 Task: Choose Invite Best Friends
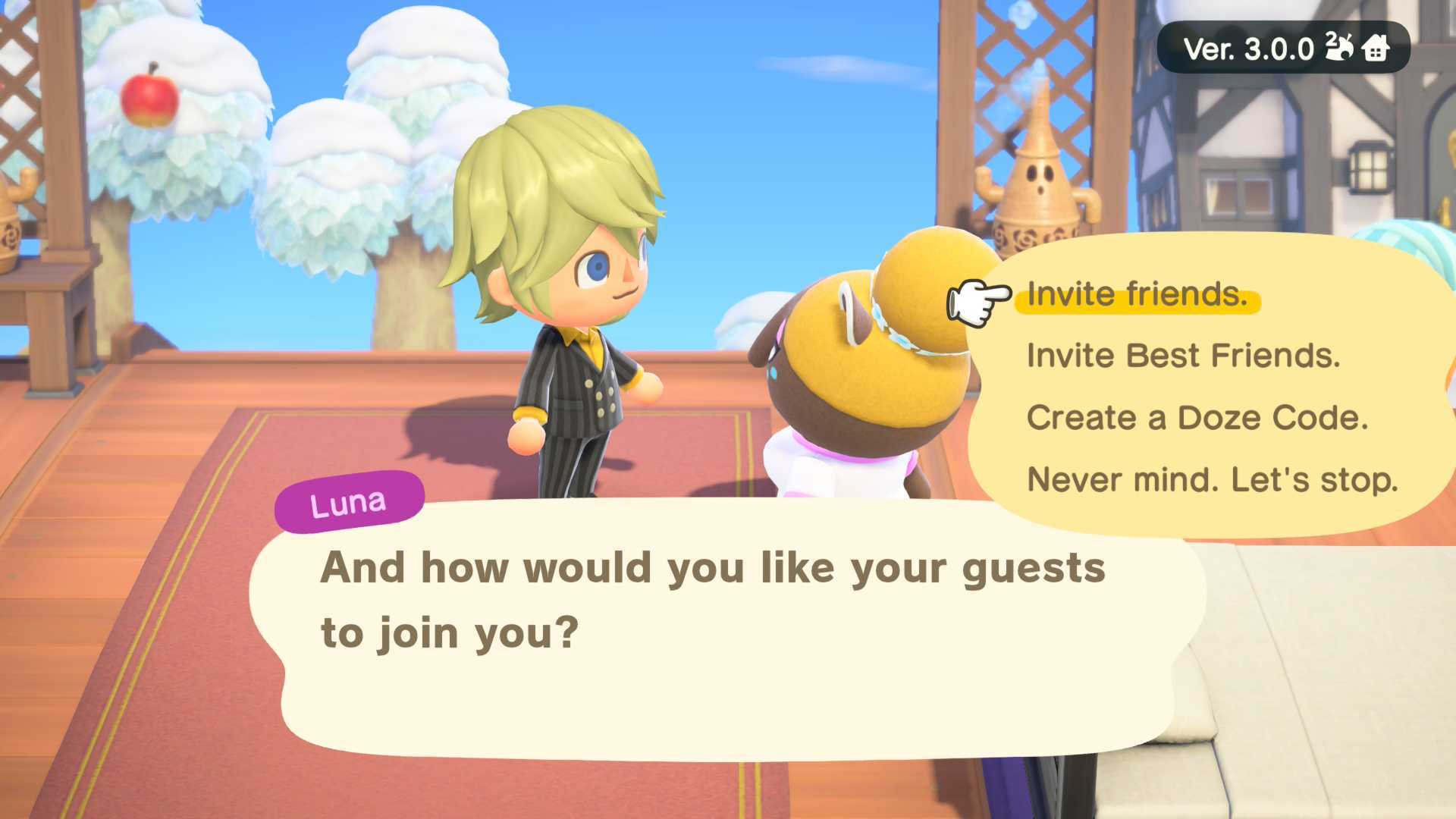coord(1183,356)
